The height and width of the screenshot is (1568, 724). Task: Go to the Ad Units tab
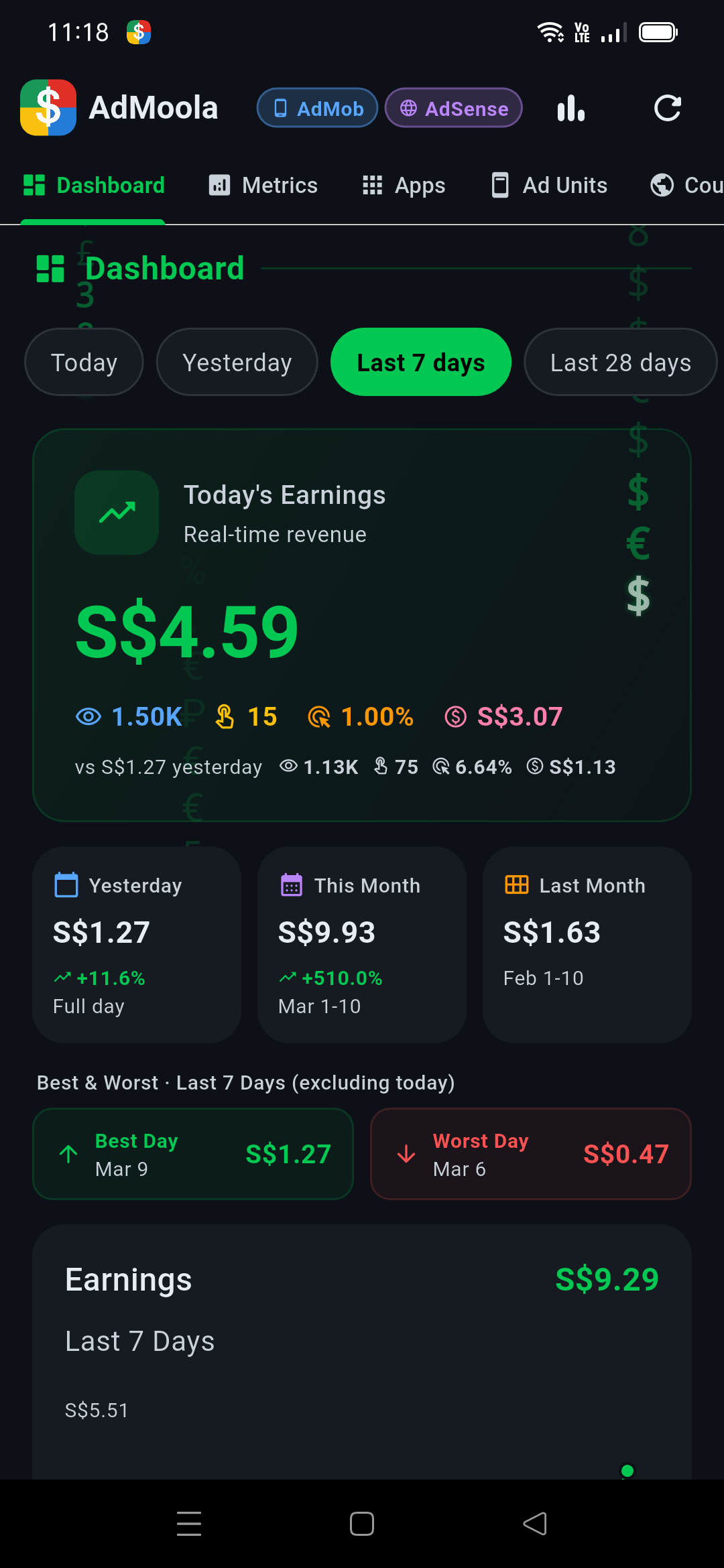[x=549, y=186]
